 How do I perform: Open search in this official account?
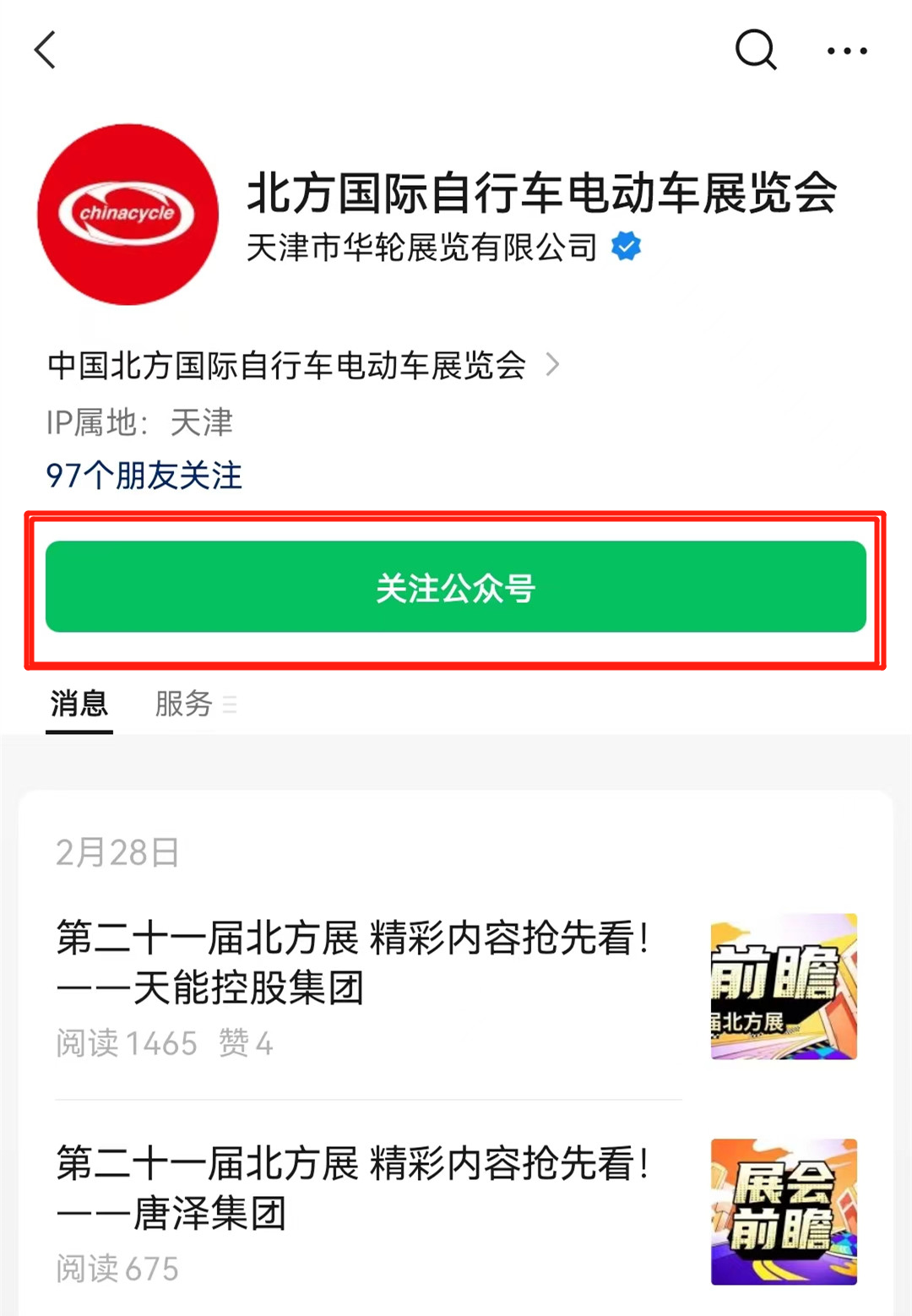point(755,51)
